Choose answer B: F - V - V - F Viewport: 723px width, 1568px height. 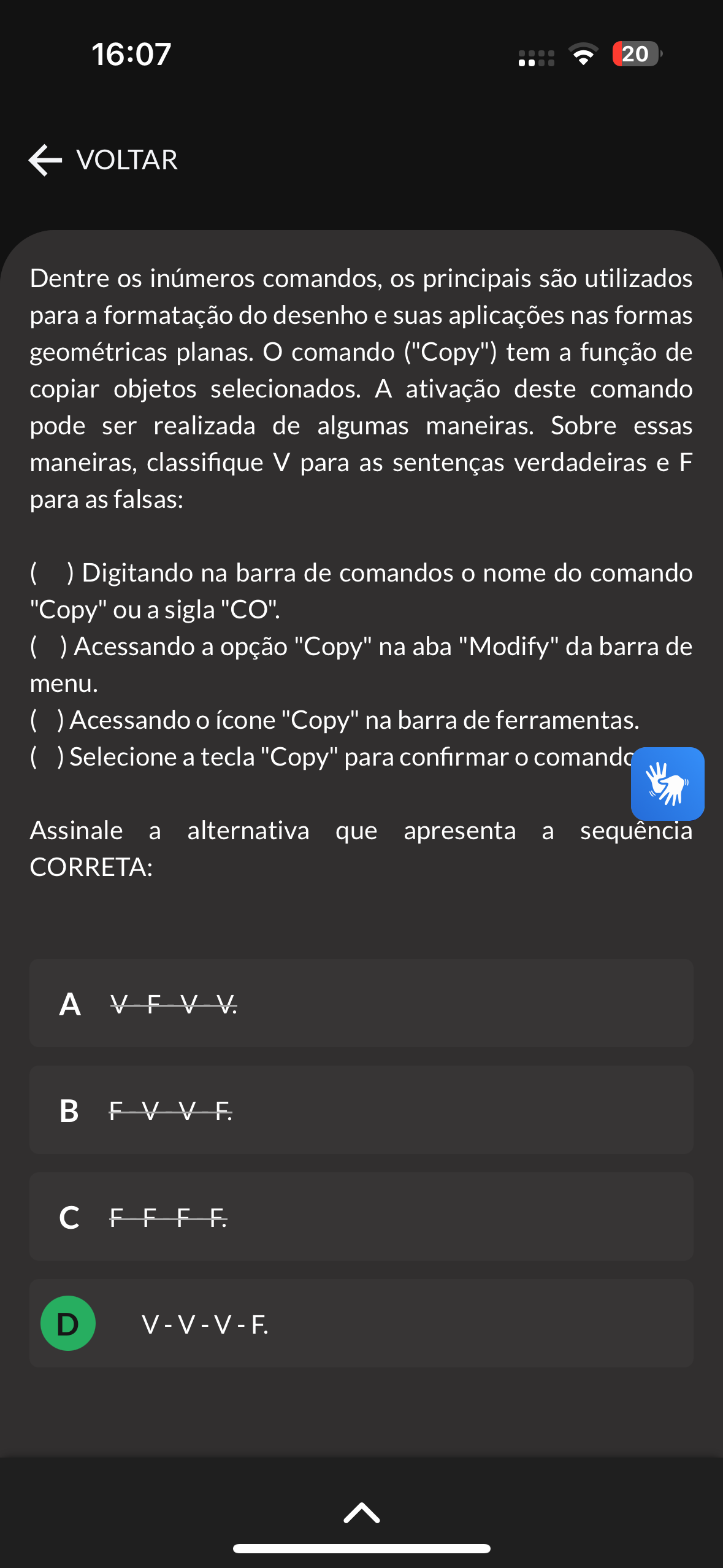tap(361, 1110)
